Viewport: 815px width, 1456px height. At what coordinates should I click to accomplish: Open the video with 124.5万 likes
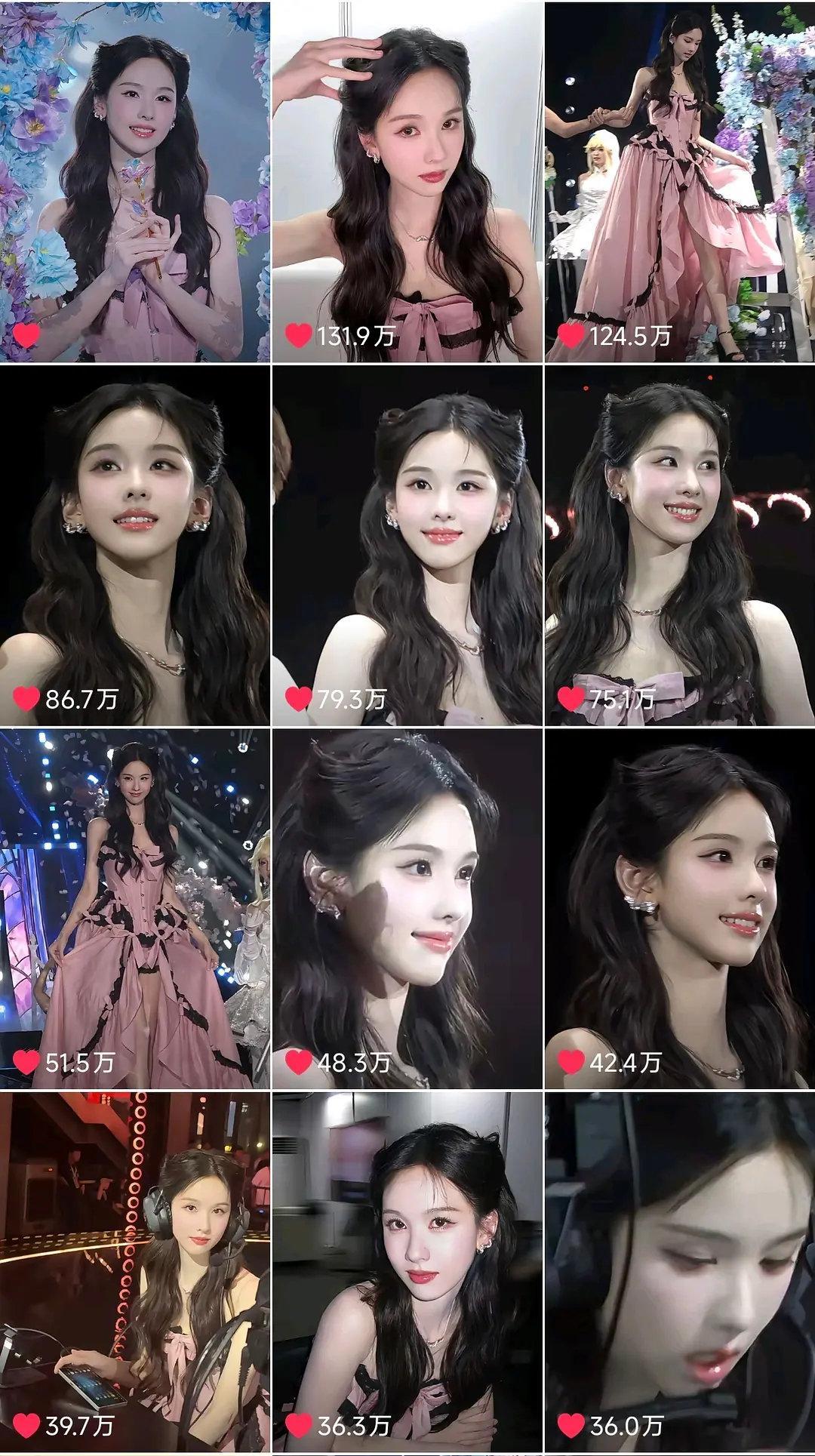pos(680,181)
